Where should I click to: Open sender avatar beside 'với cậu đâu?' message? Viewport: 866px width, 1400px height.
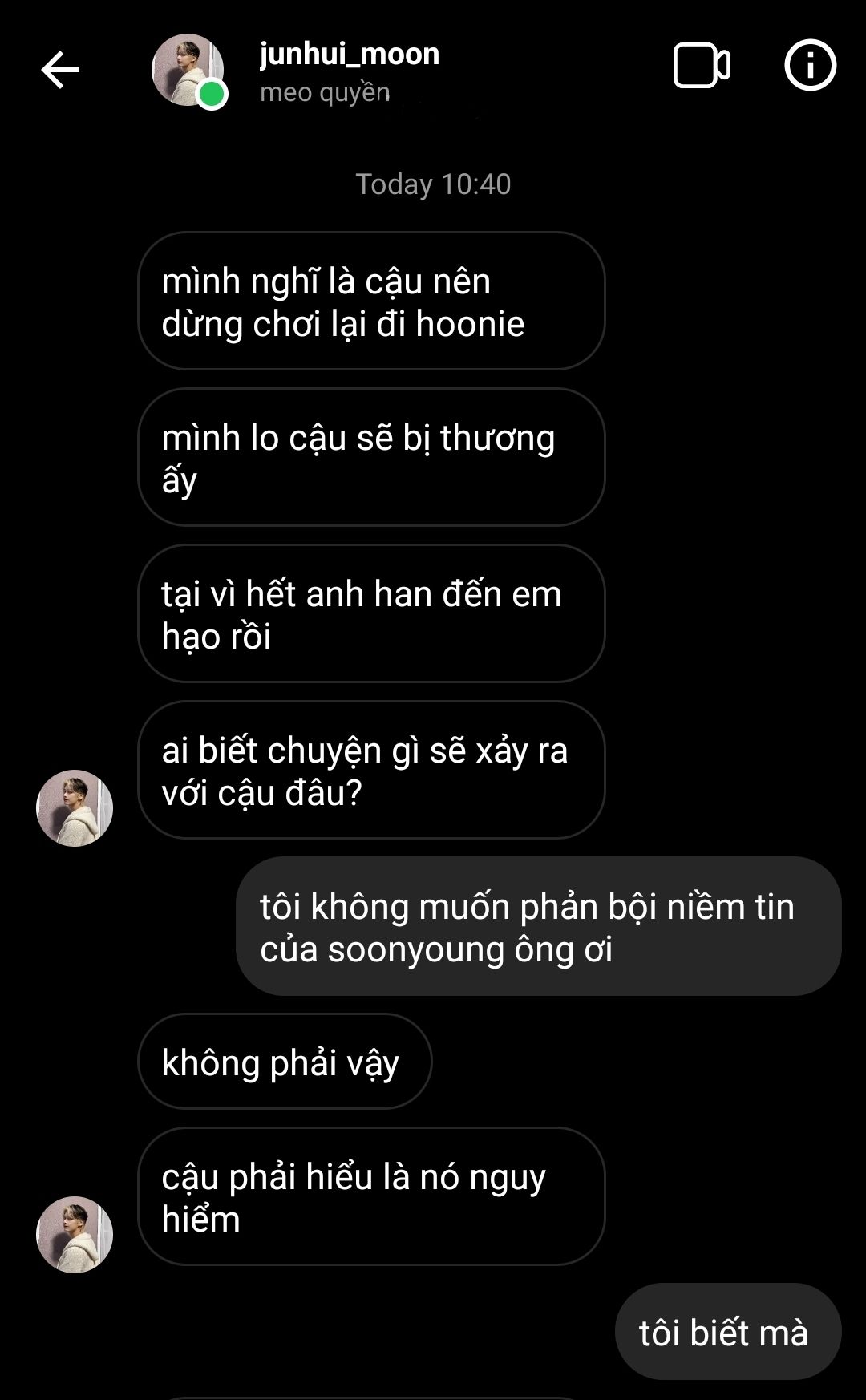tap(75, 808)
